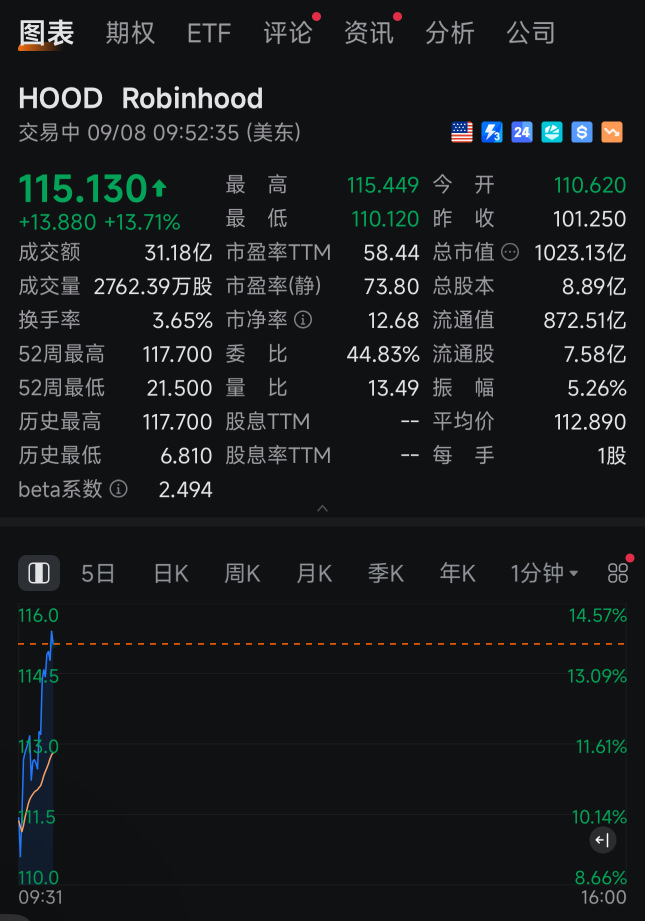Open the ETF tab

click(208, 33)
